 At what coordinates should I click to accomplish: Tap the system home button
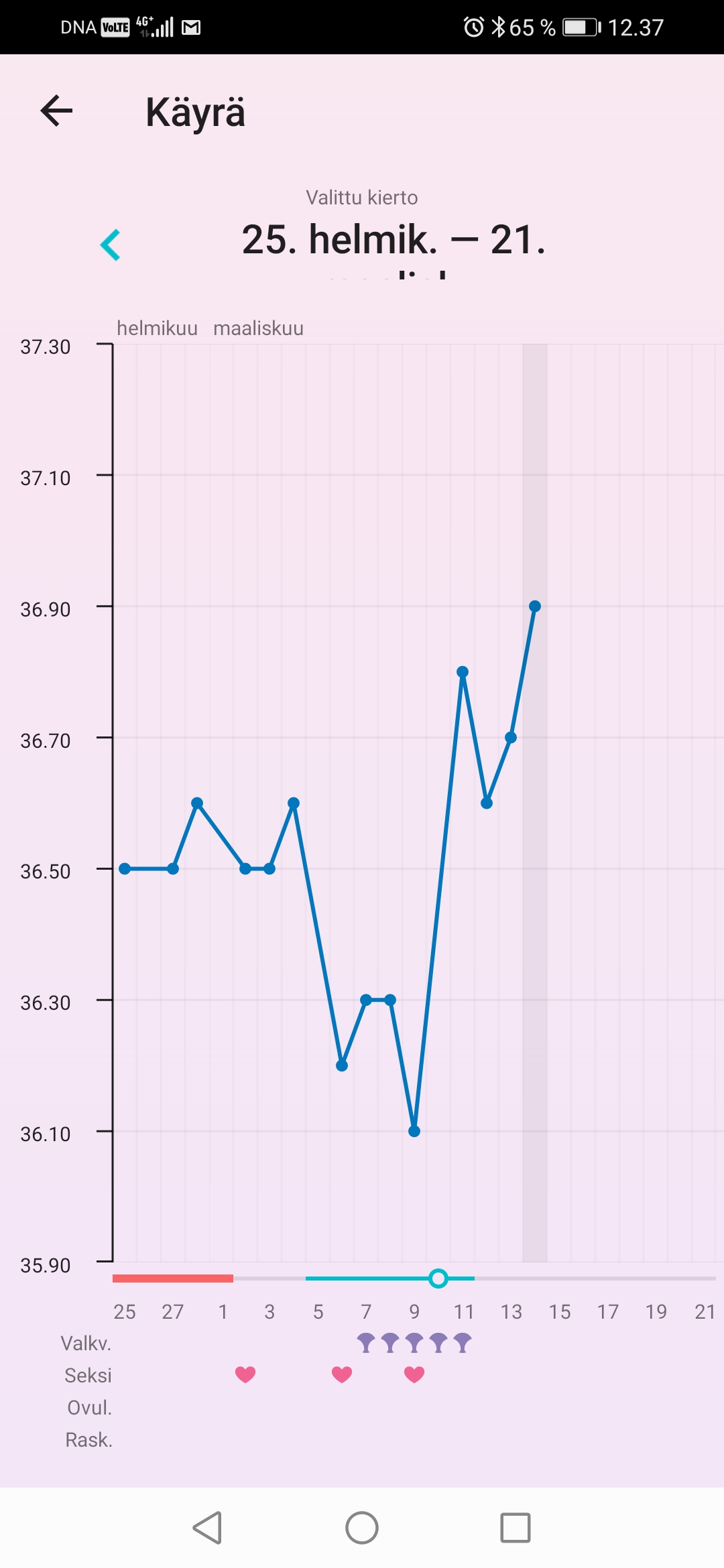[x=362, y=1528]
